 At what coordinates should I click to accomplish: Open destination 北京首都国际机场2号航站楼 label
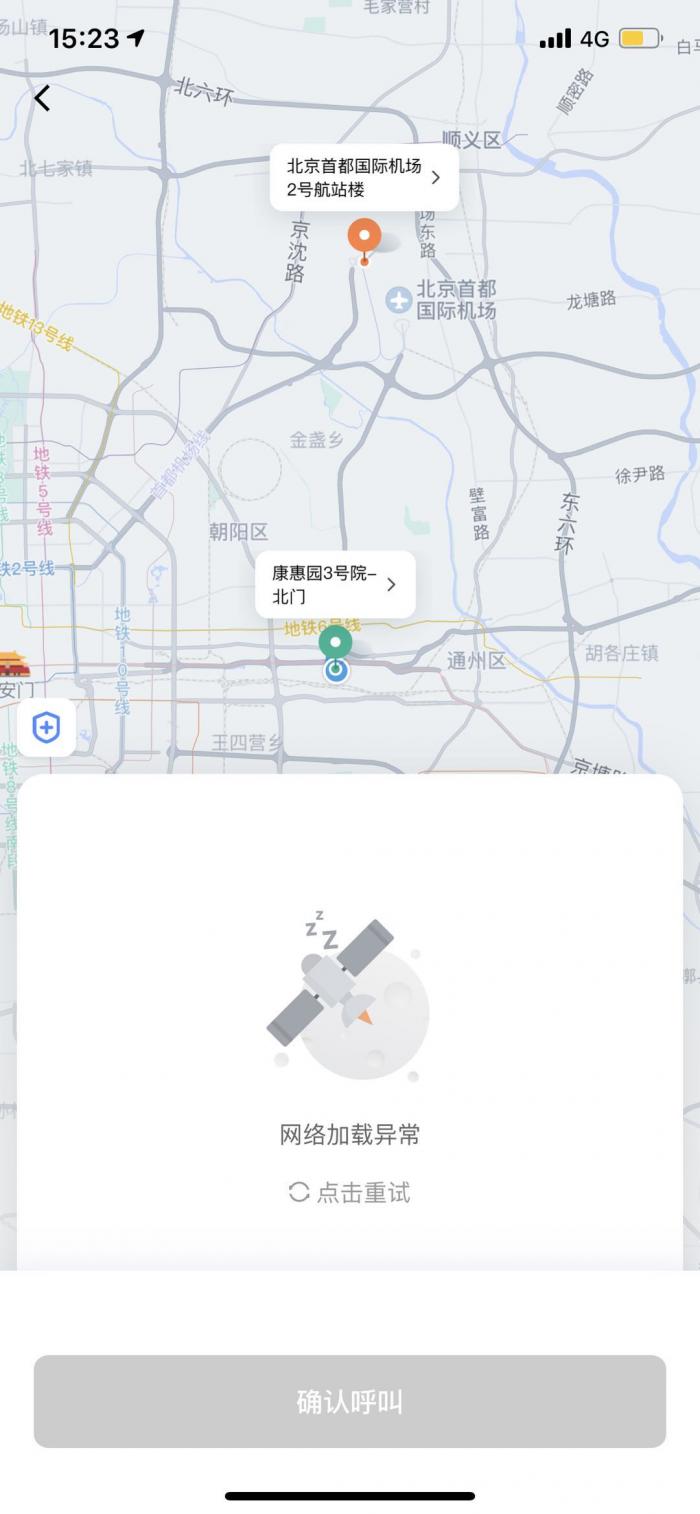(x=364, y=178)
